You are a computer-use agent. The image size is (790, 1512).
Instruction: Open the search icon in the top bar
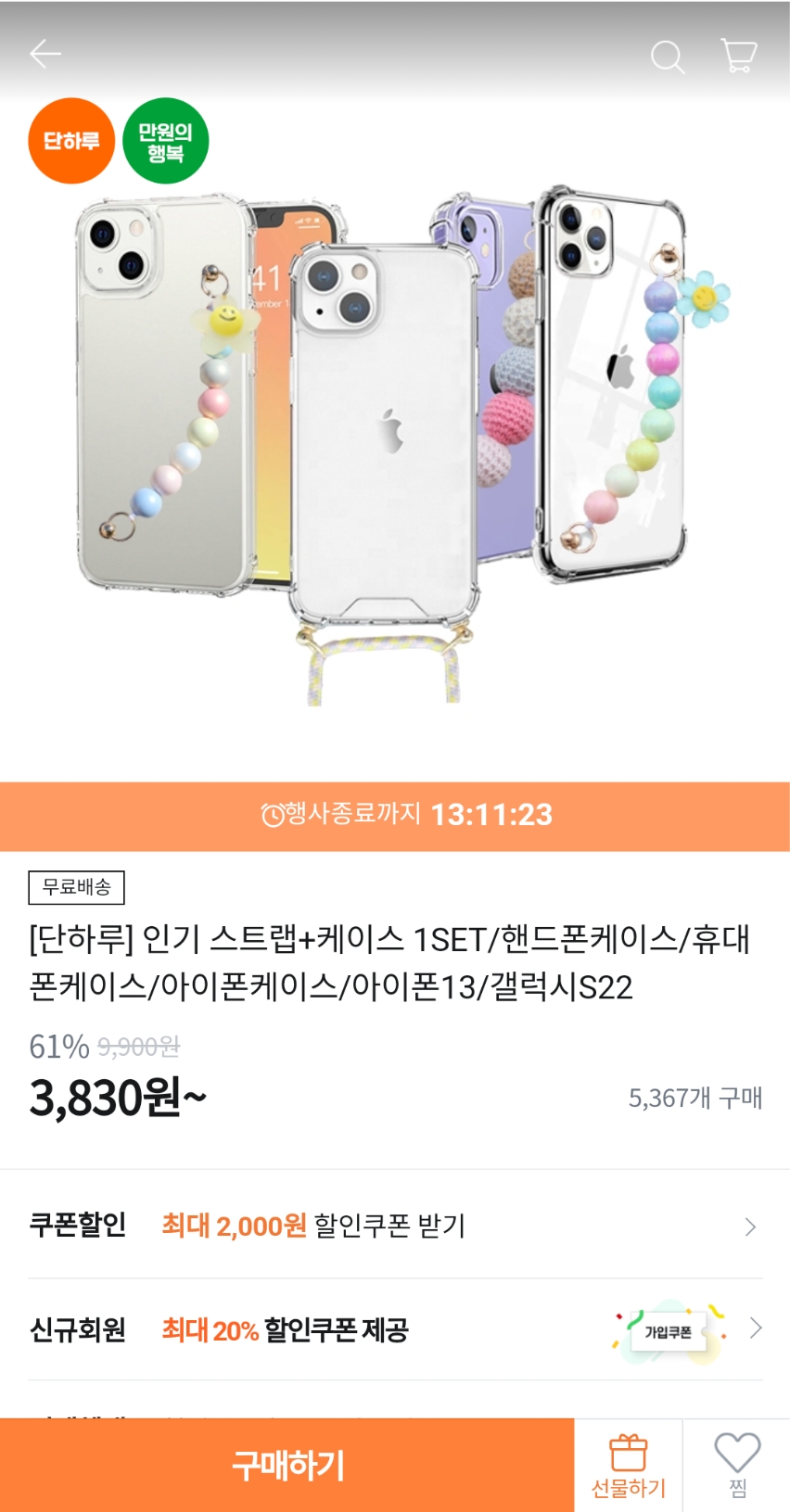click(x=668, y=57)
